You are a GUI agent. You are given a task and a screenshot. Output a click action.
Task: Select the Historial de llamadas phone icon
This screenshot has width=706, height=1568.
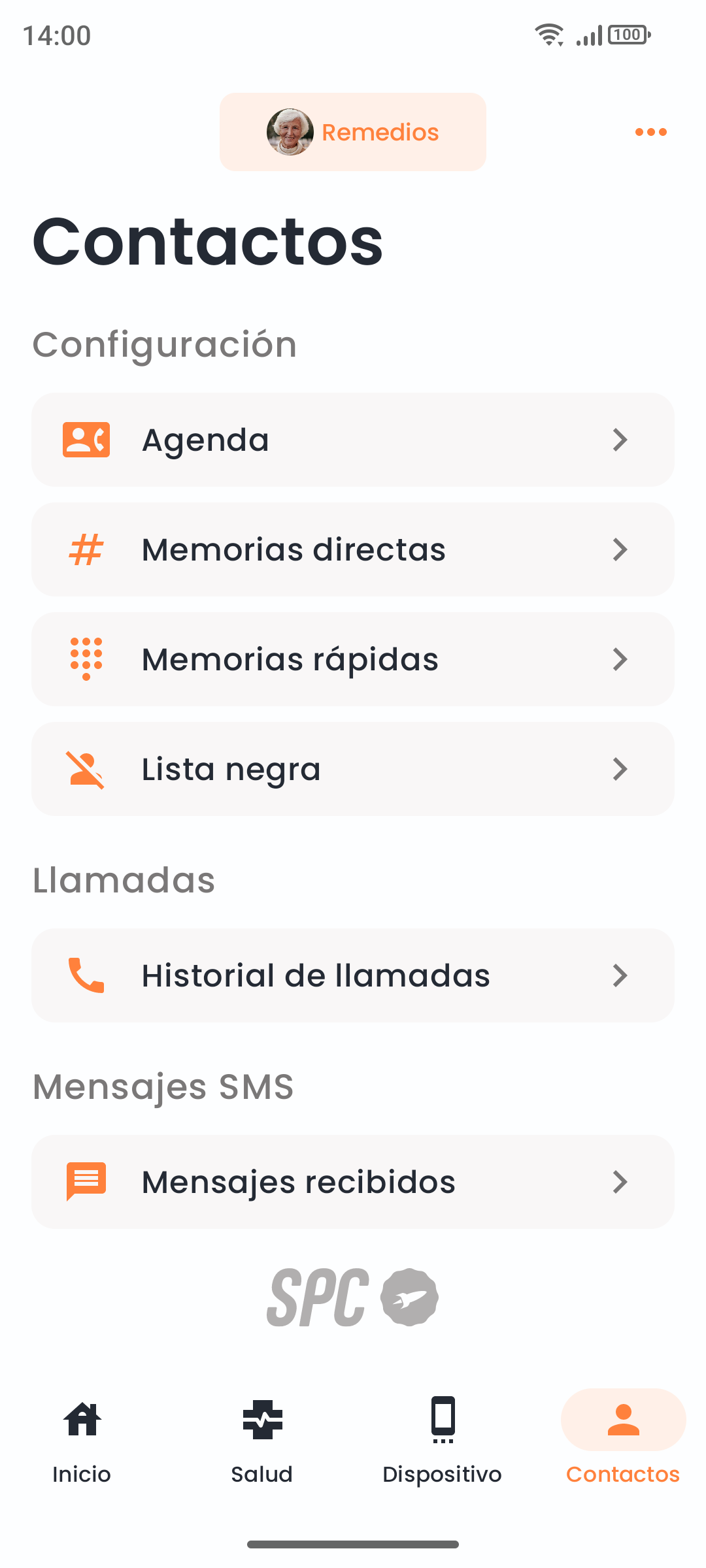click(x=86, y=975)
